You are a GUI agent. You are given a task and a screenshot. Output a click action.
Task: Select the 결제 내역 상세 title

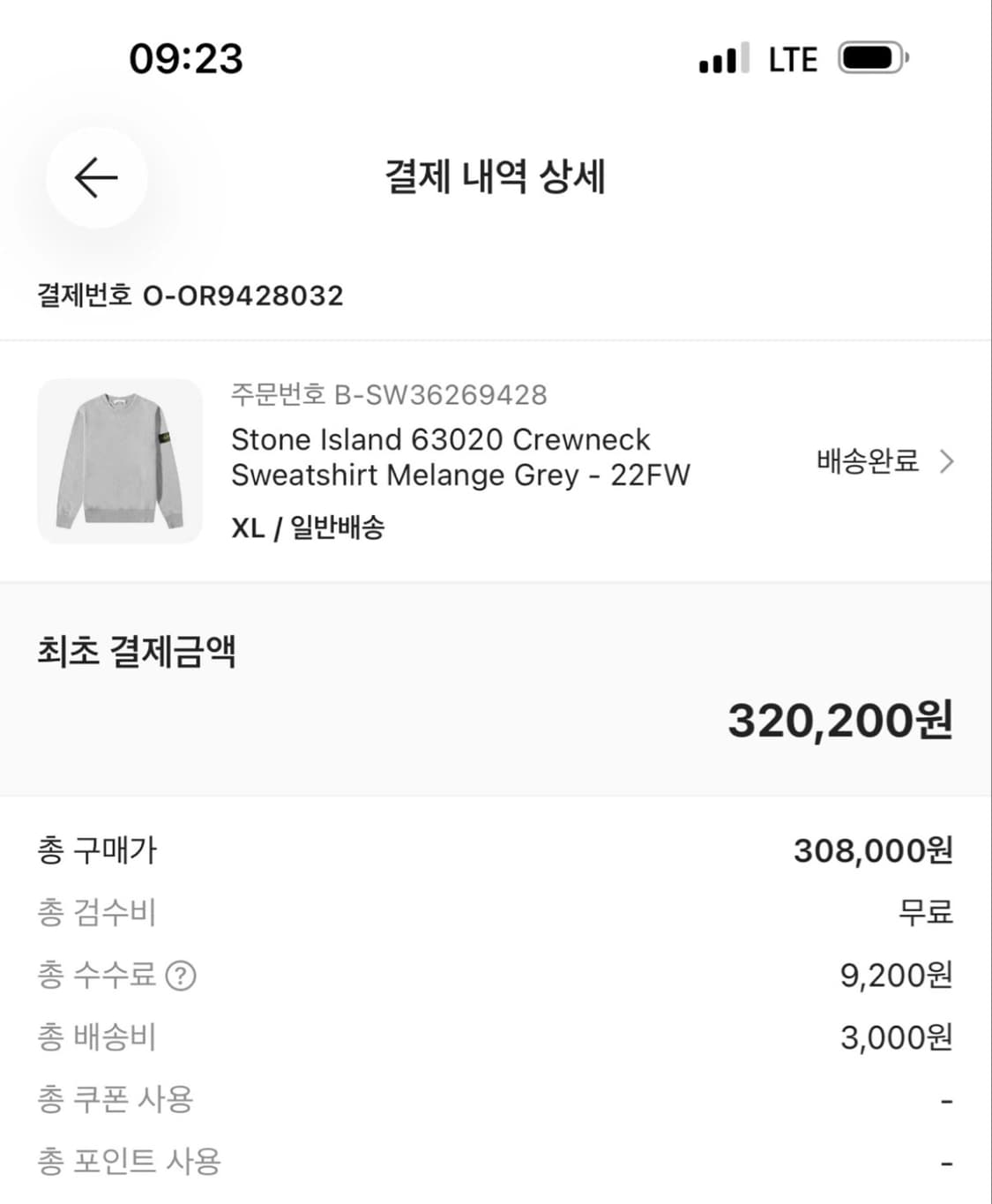click(496, 176)
